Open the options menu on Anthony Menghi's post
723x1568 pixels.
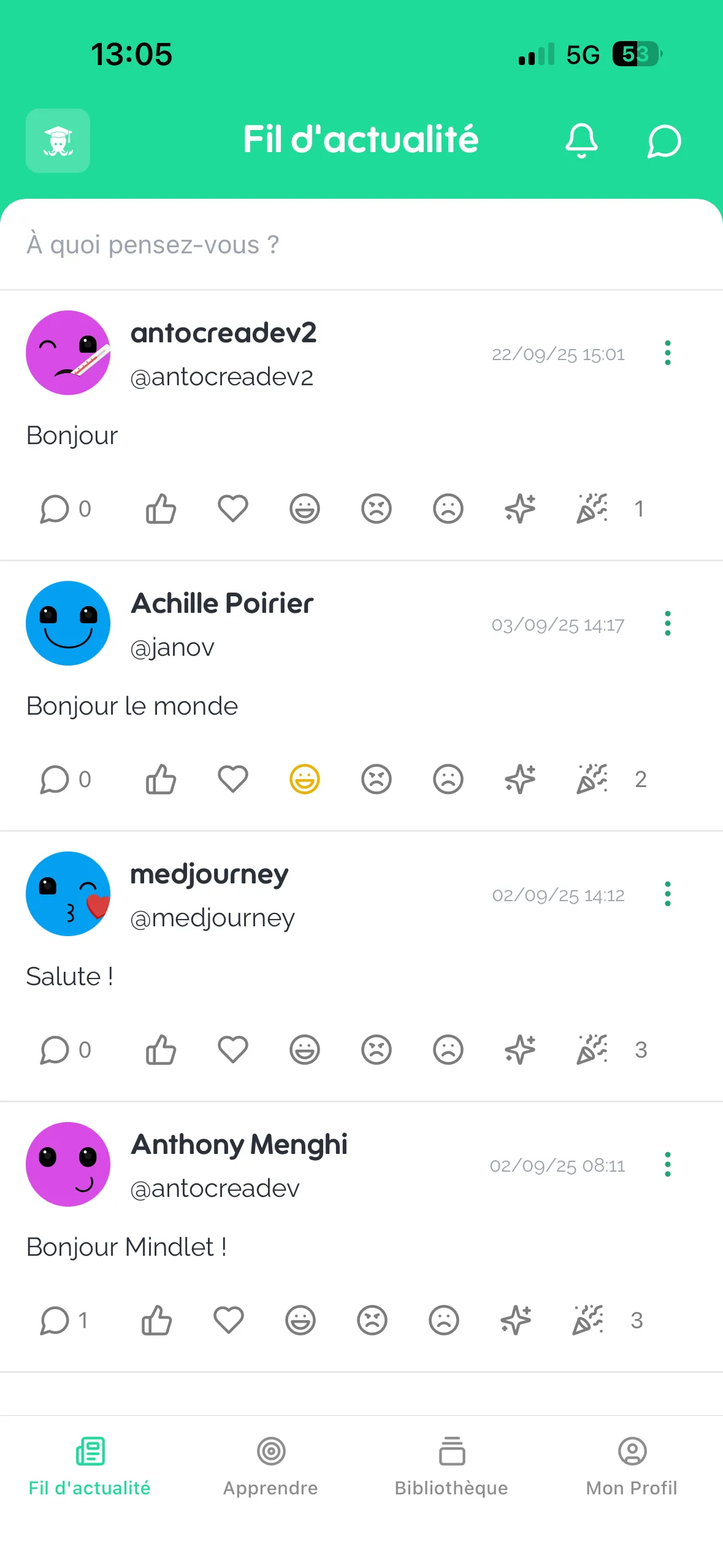pos(667,1164)
